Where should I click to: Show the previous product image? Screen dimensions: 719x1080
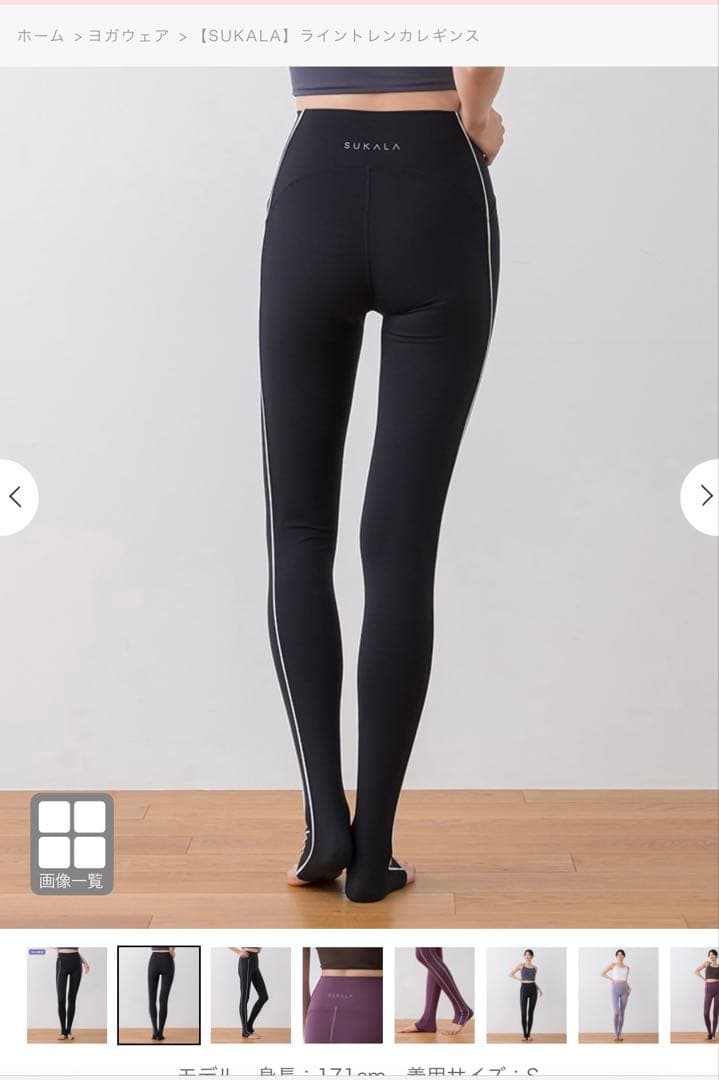(16, 497)
